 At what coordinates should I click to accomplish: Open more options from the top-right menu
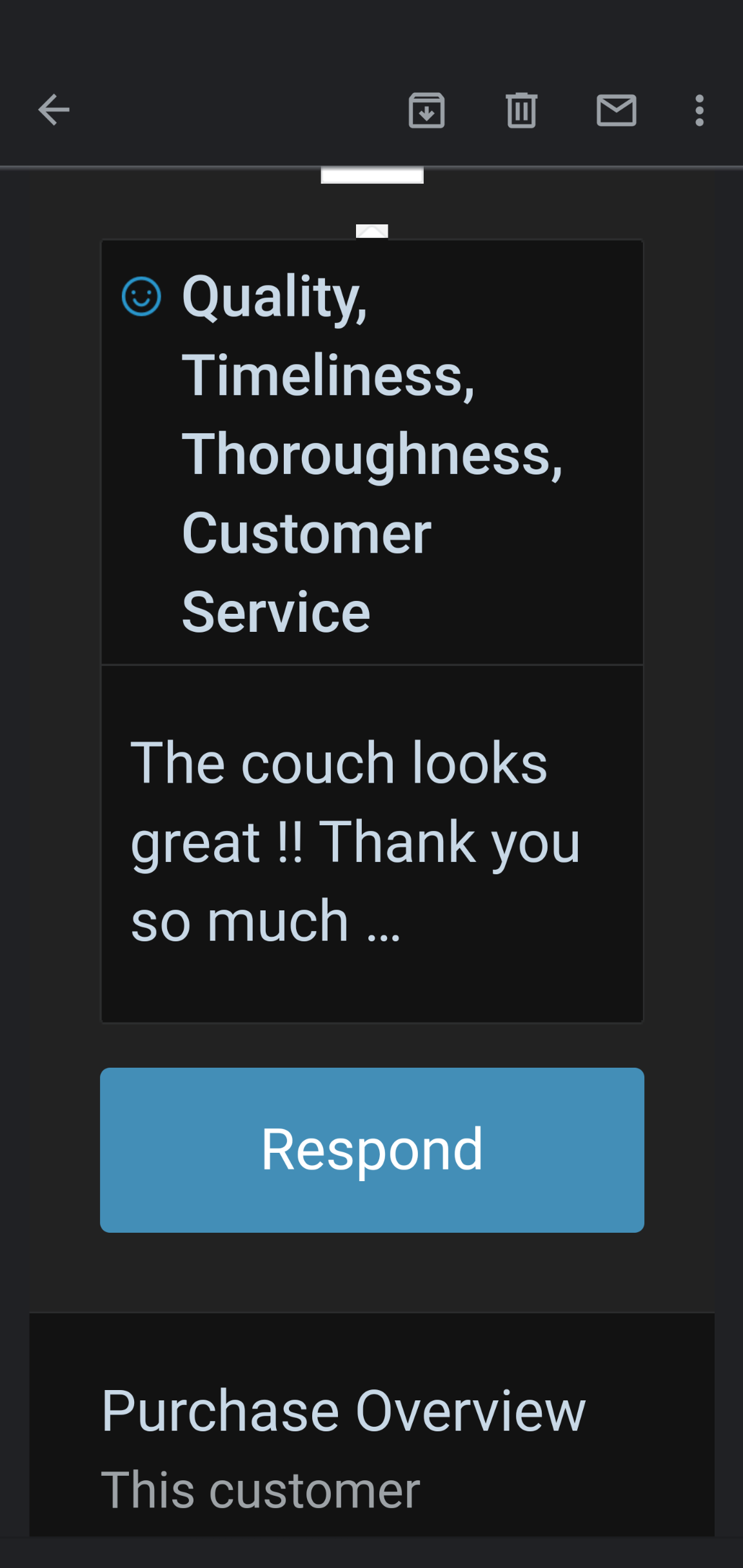pos(698,111)
